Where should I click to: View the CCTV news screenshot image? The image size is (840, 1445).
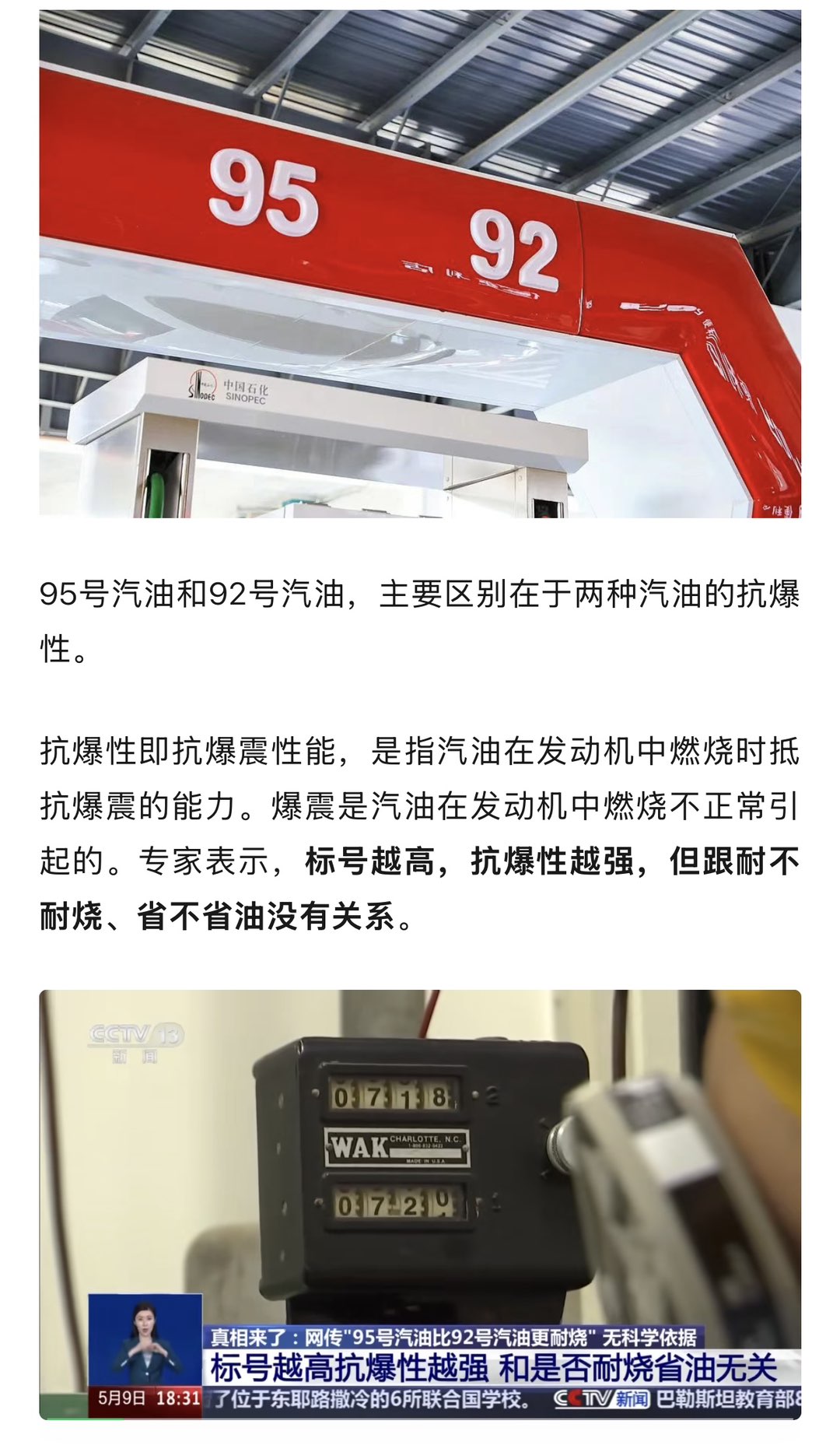coord(420,1203)
